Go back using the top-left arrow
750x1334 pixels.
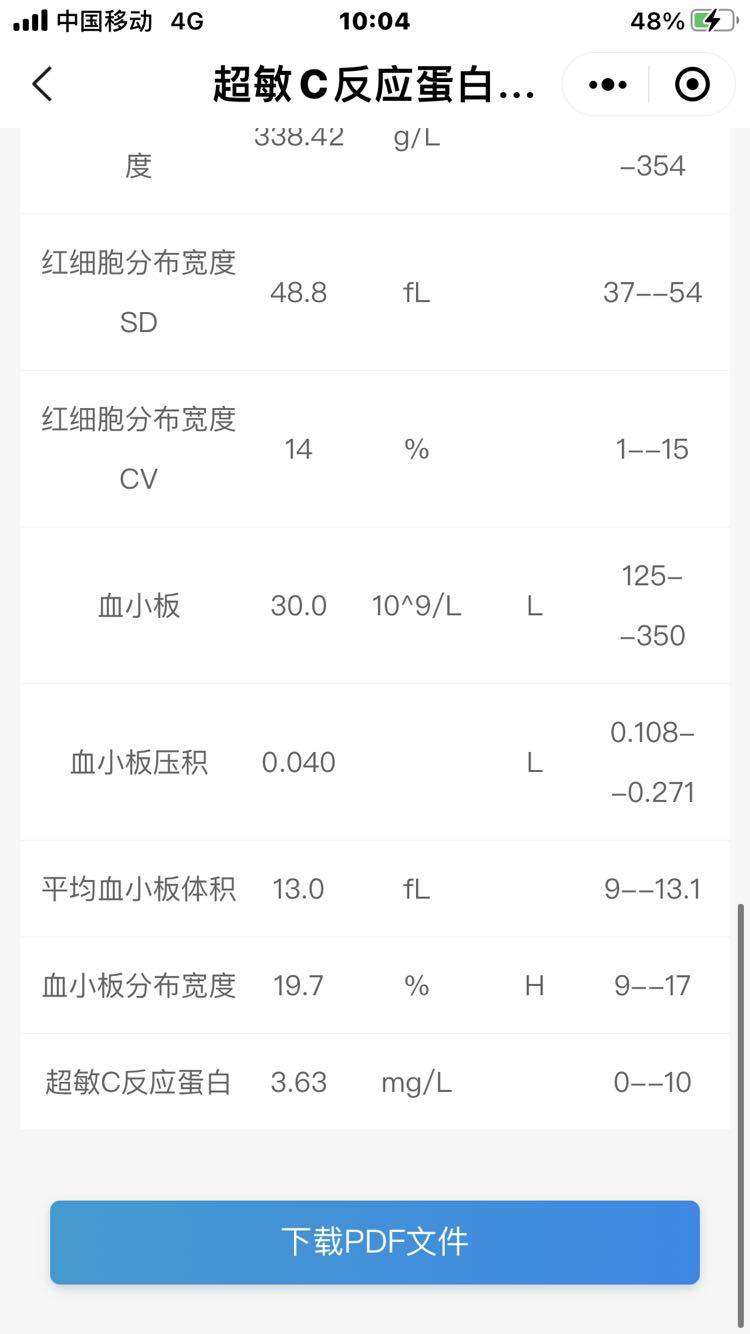point(42,85)
